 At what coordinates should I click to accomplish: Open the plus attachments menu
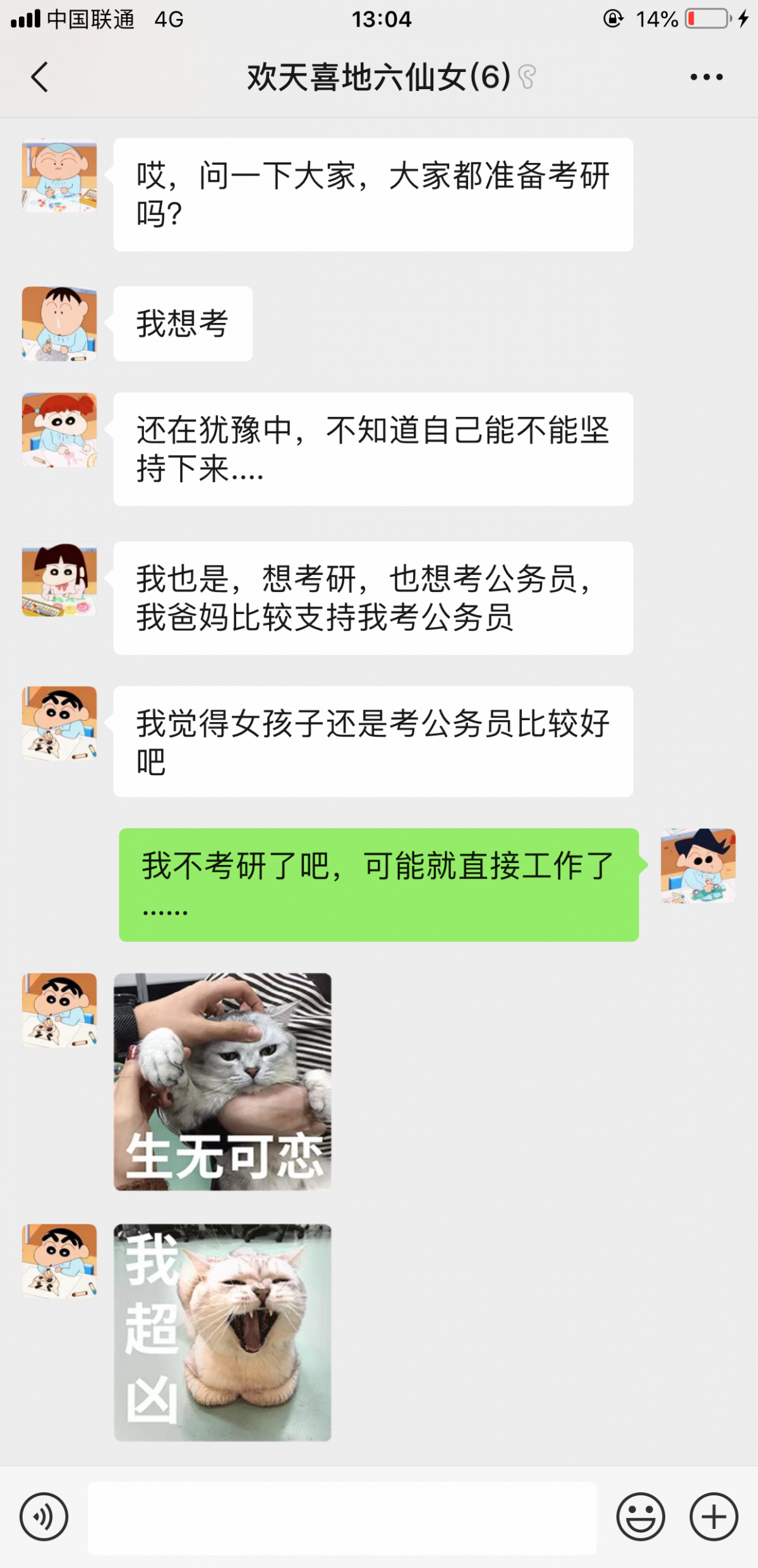coord(714,1517)
